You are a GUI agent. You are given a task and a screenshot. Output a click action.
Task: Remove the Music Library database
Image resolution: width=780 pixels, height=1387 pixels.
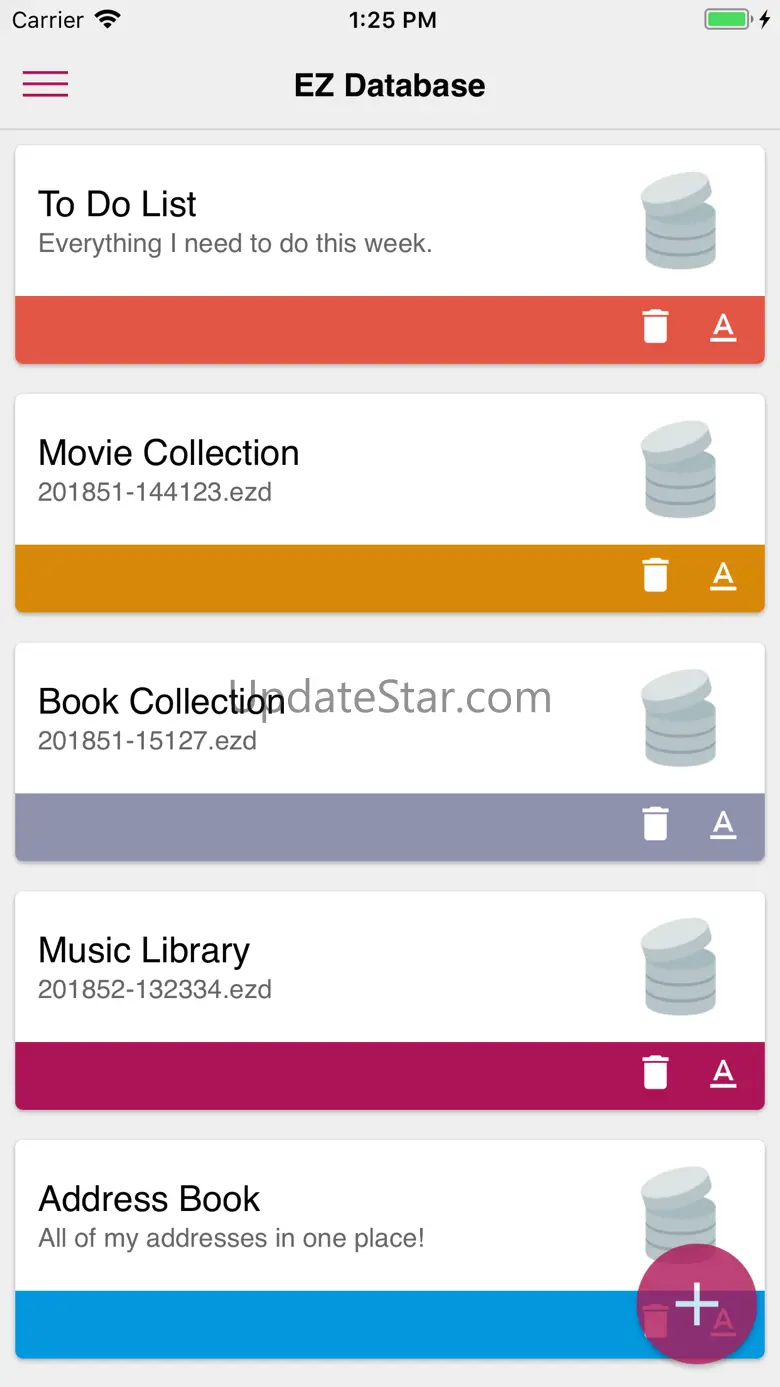pyautogui.click(x=655, y=1074)
